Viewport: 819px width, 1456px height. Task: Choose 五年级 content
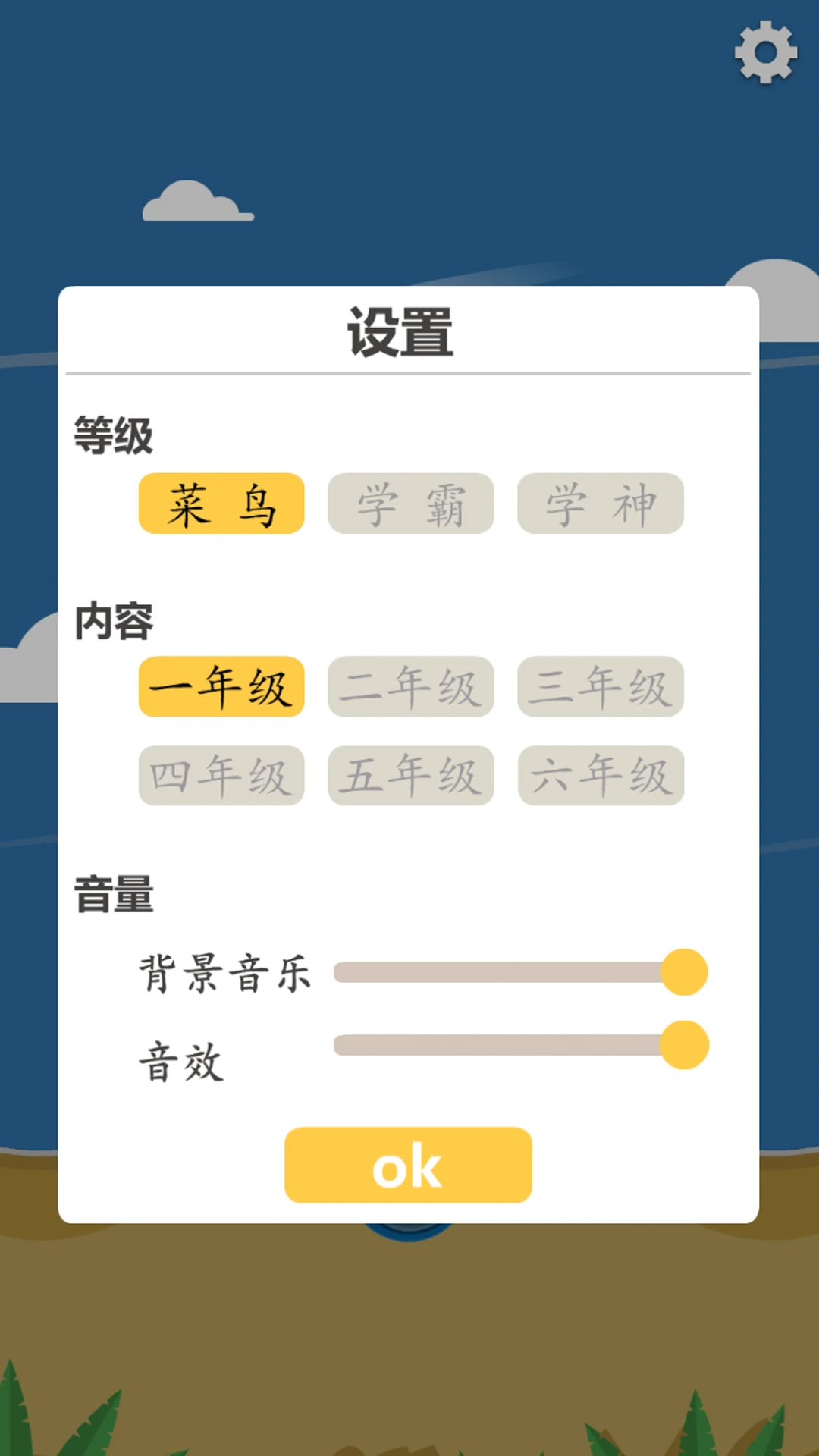click(x=410, y=774)
